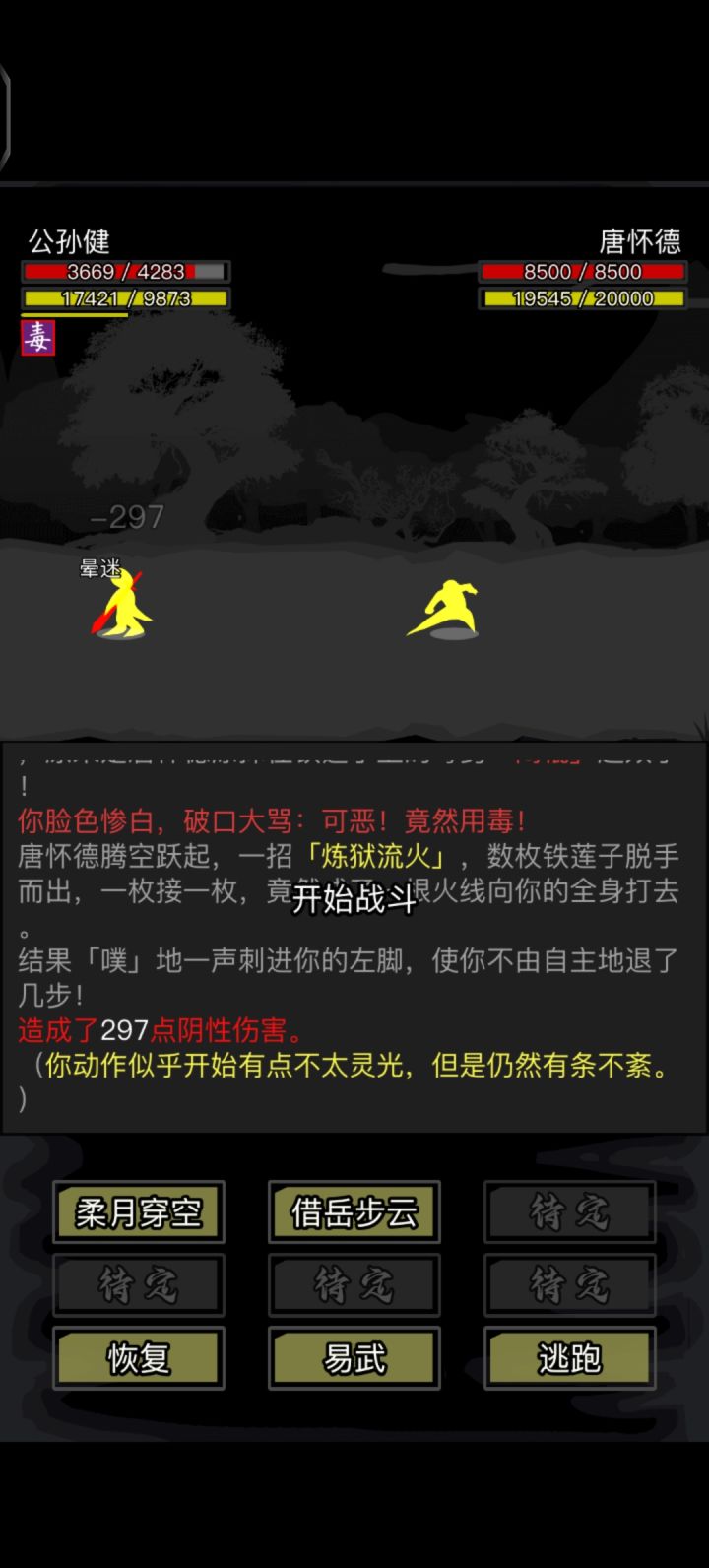Click the 借岳步云 skill icon
709x1568 pixels.
point(354,1211)
